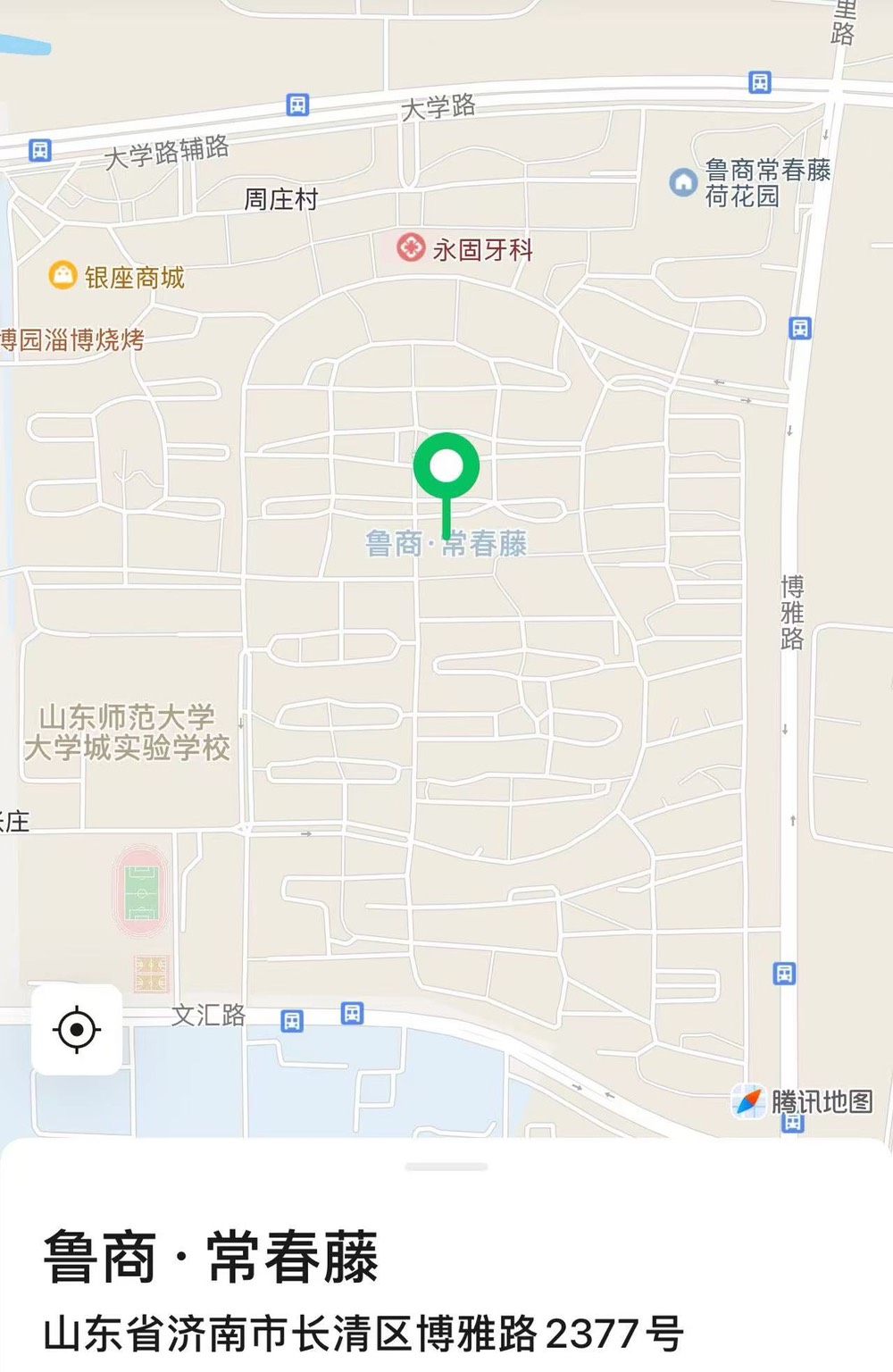This screenshot has width=893, height=1372.
Task: Tap the locate-me crosshair button
Action: (x=77, y=1029)
